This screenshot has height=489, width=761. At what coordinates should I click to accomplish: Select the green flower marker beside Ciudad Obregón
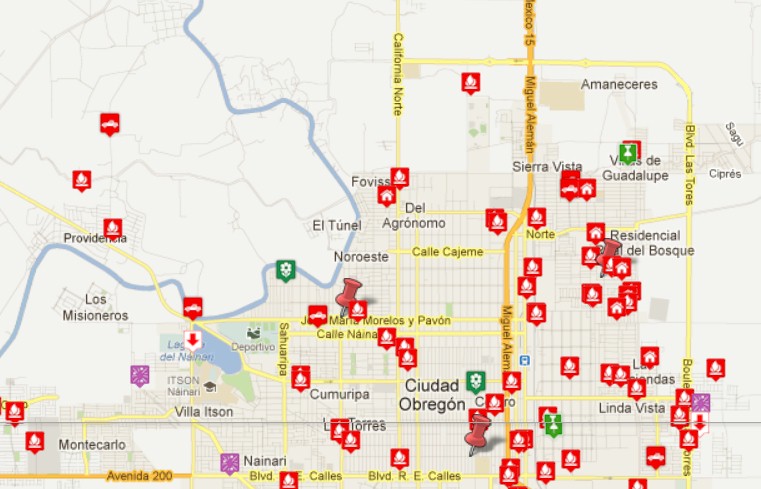point(477,380)
